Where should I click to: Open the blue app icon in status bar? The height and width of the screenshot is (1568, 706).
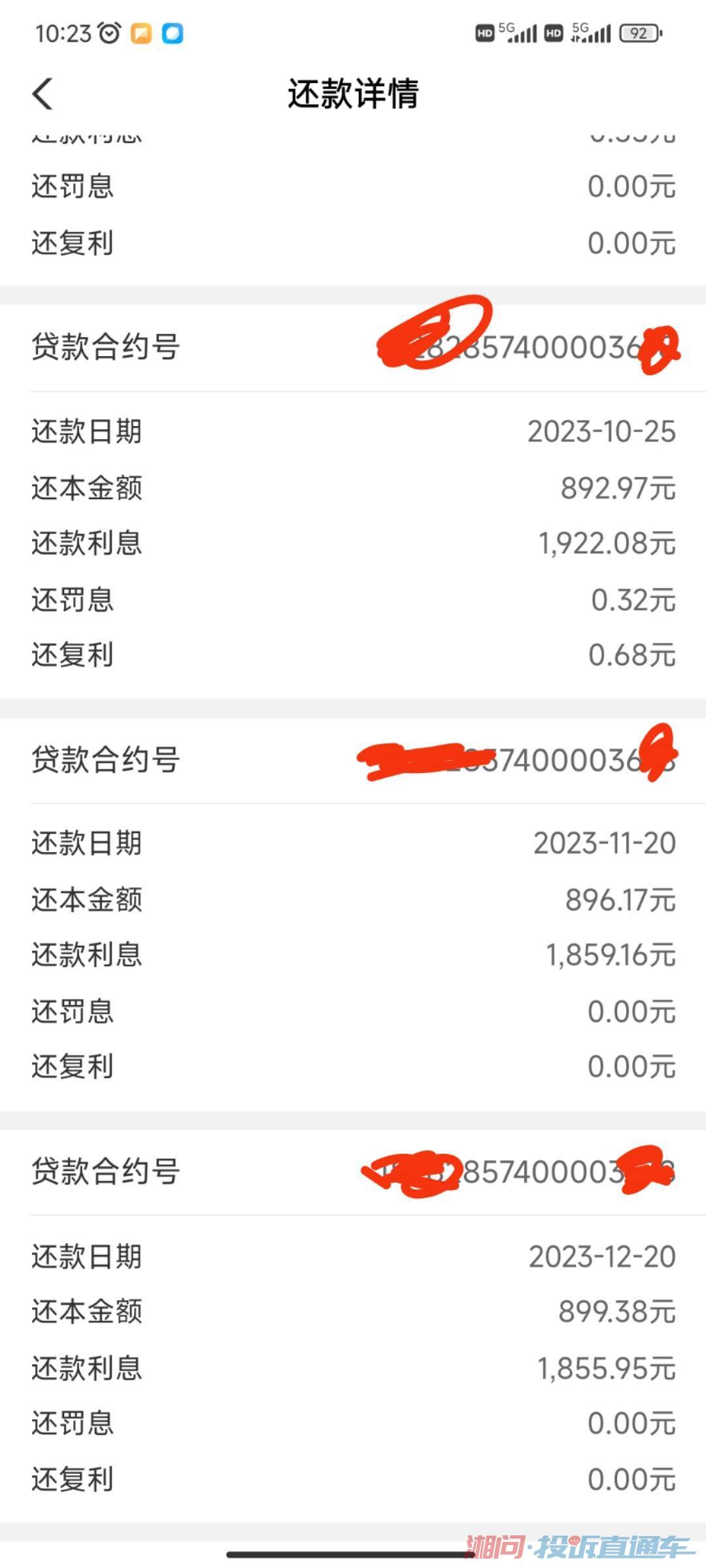point(171,33)
